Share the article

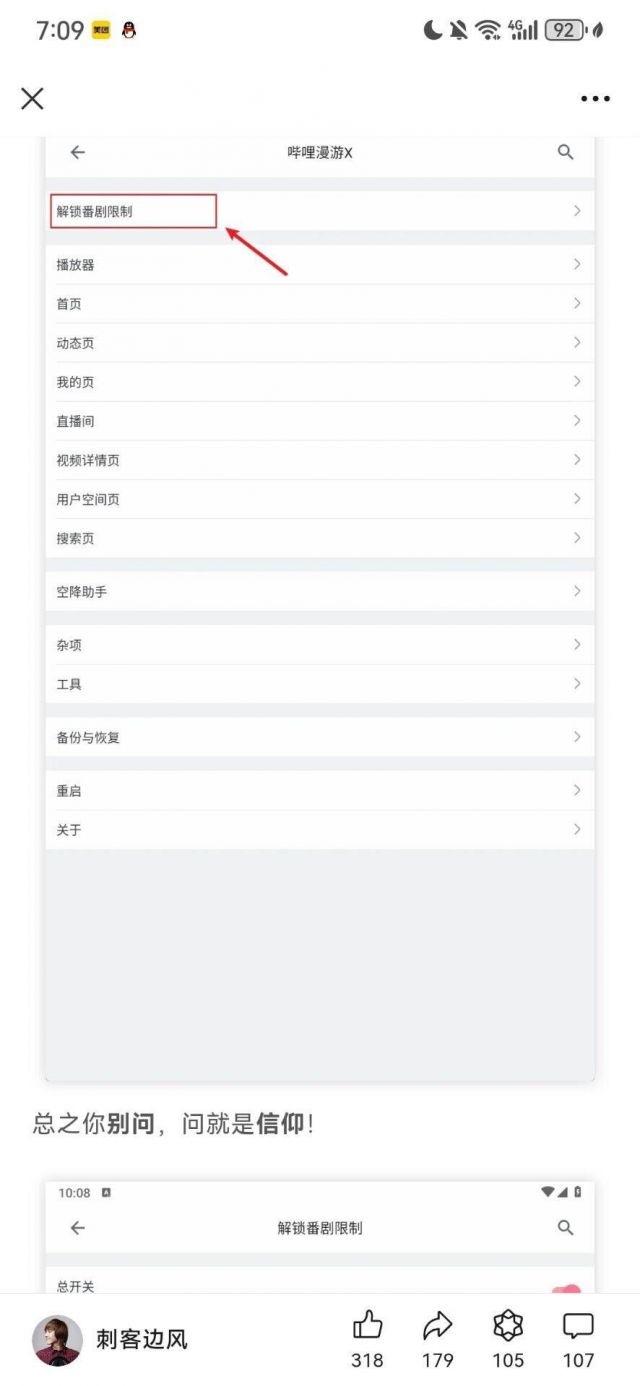(438, 1327)
